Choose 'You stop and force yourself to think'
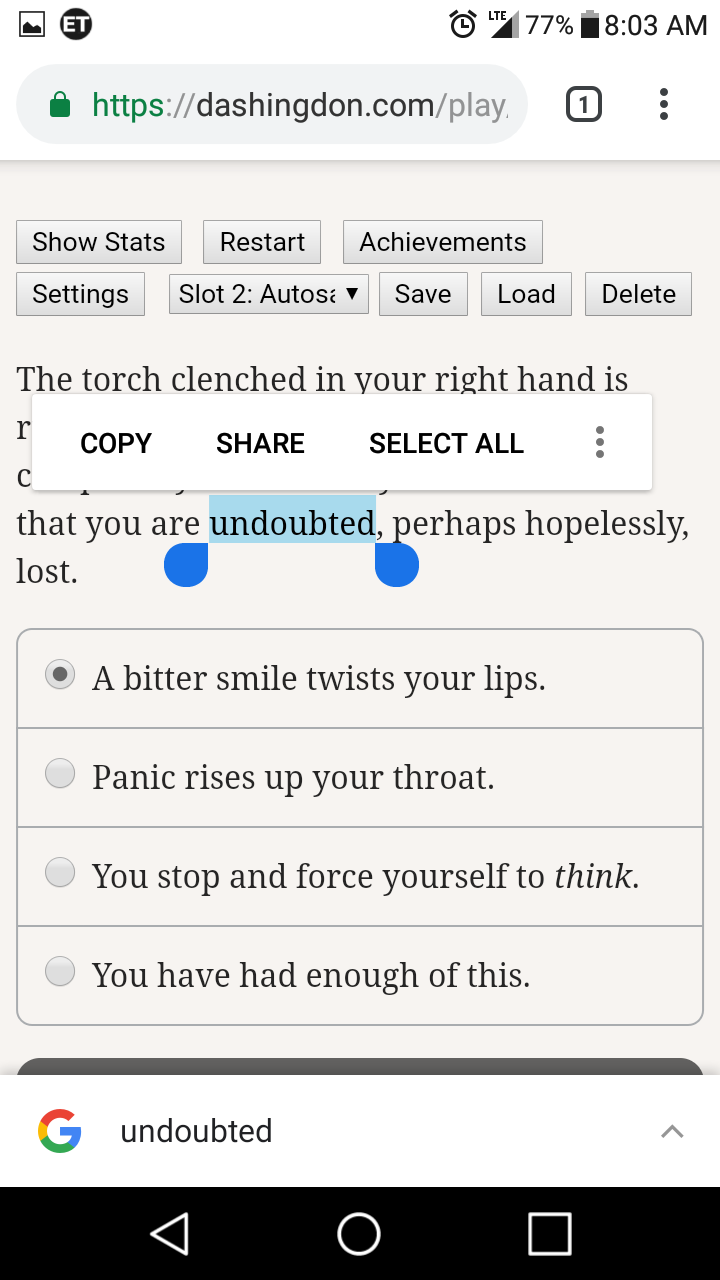The width and height of the screenshot is (720, 1280). click(360, 876)
